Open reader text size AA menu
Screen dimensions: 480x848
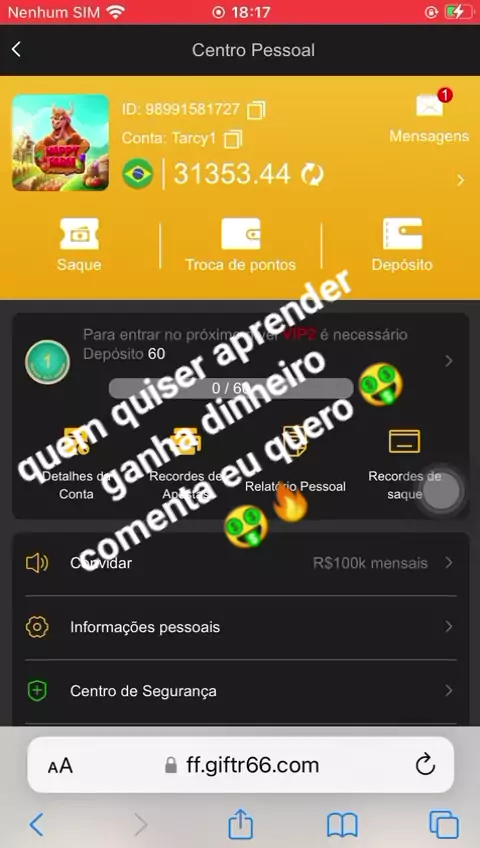point(60,765)
